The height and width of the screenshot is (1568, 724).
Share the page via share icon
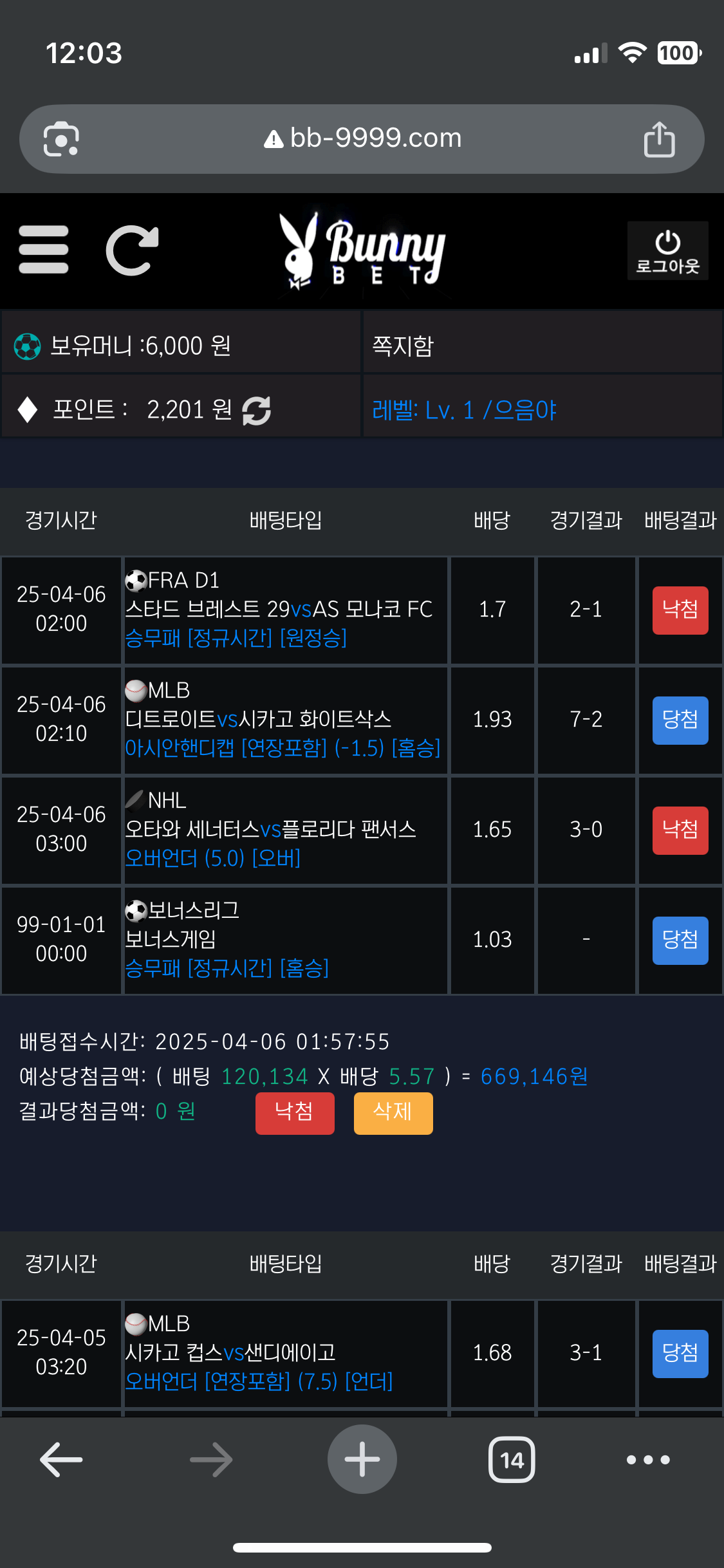click(659, 139)
